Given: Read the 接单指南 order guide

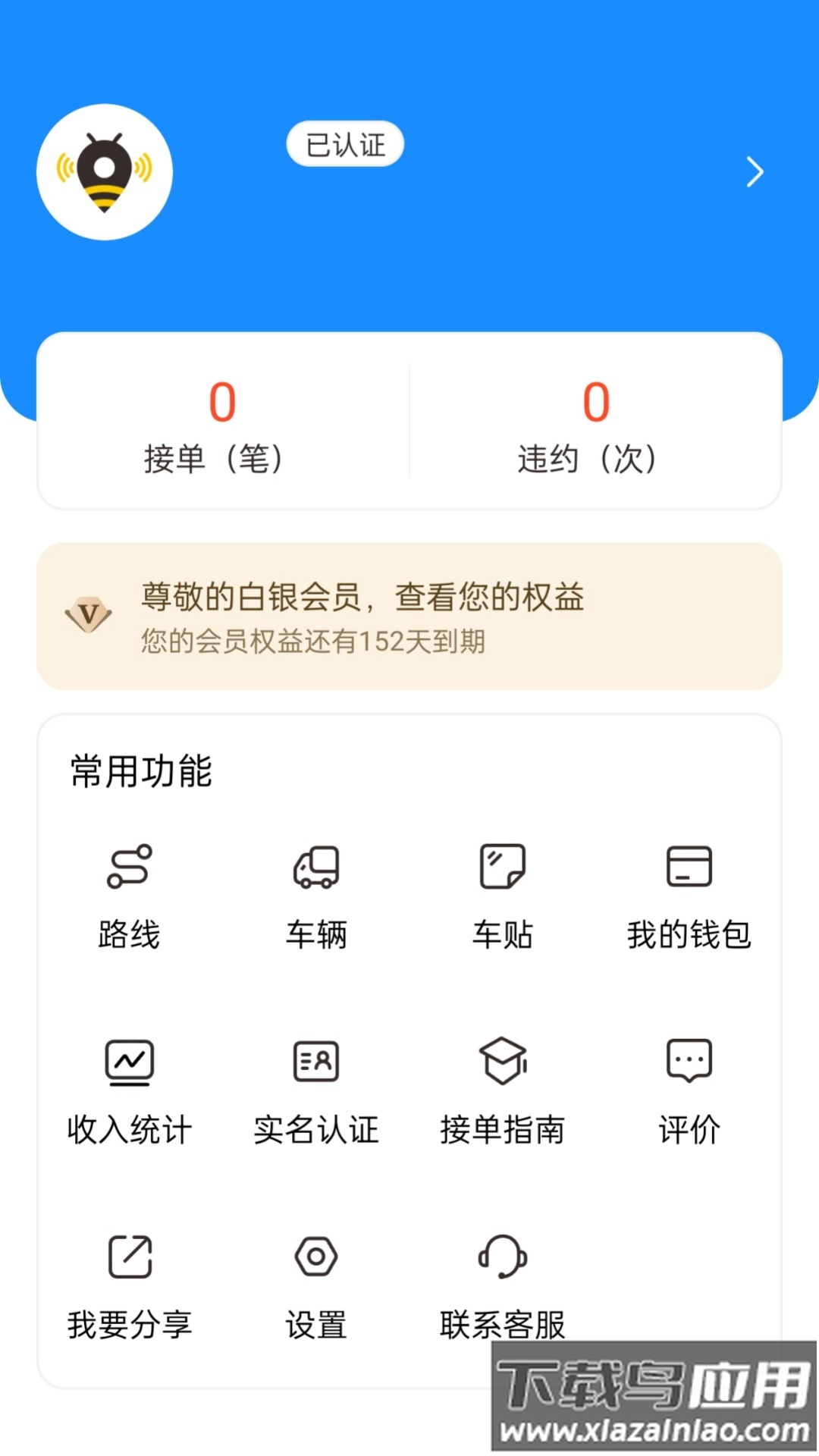Looking at the screenshot, I should tap(503, 1090).
